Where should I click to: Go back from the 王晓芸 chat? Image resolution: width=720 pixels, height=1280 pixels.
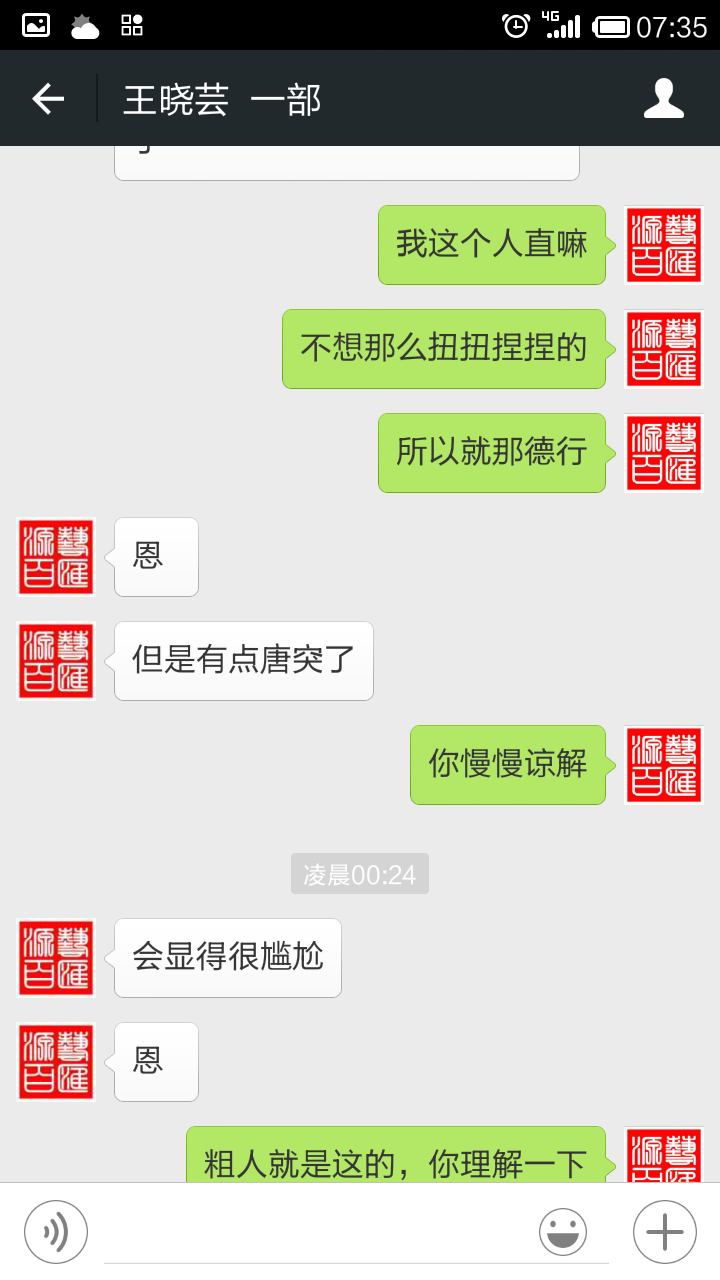point(48,98)
